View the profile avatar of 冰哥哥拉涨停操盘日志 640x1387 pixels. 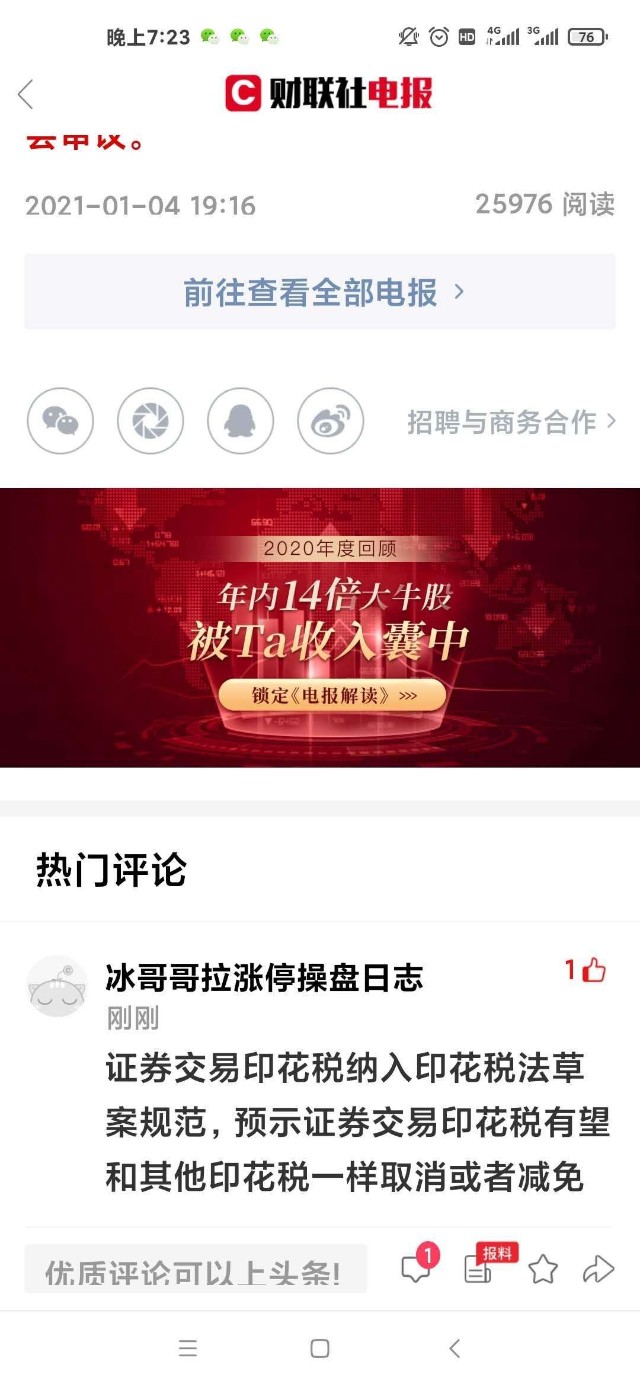(x=57, y=985)
